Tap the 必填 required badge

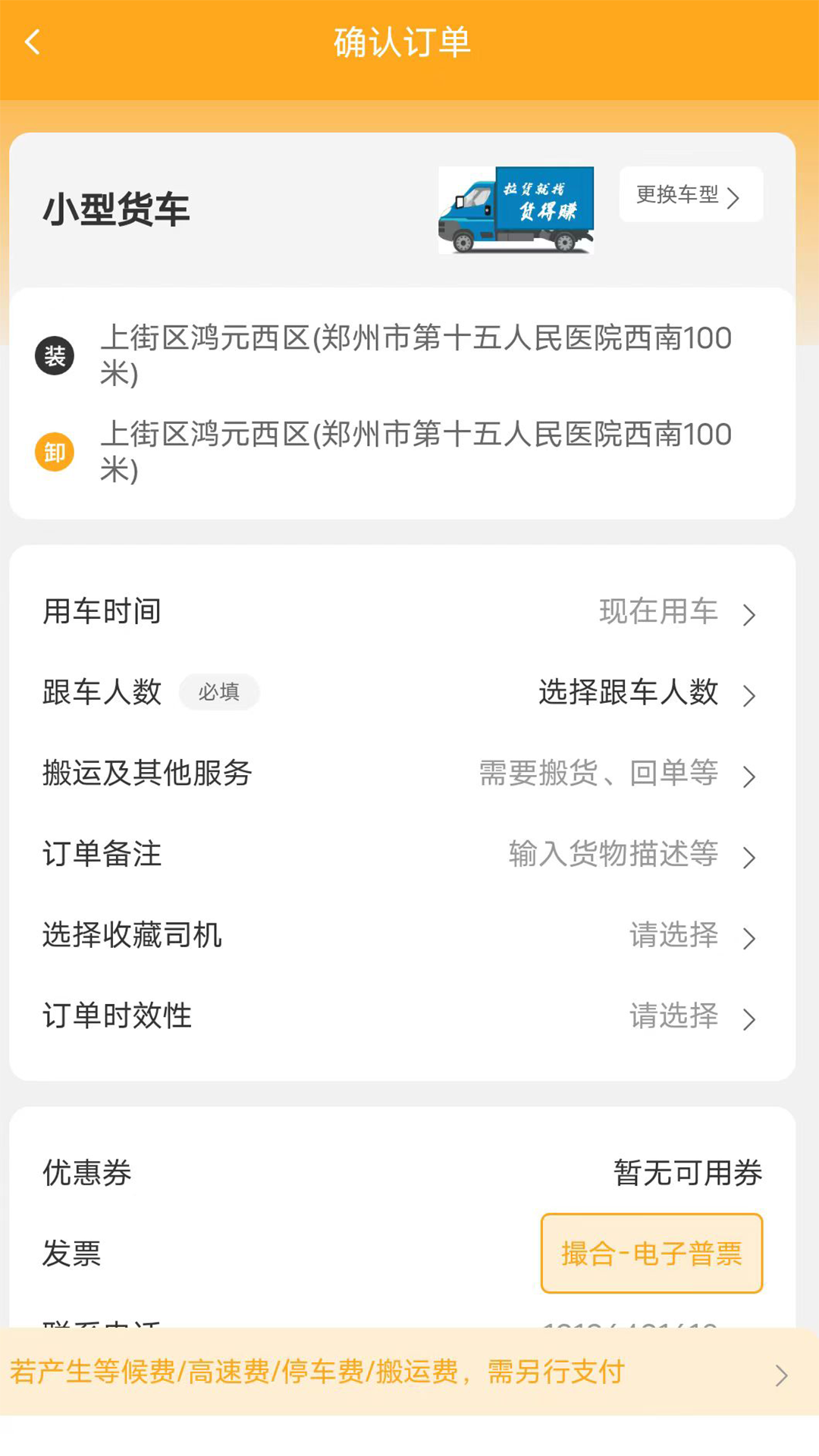(x=218, y=692)
